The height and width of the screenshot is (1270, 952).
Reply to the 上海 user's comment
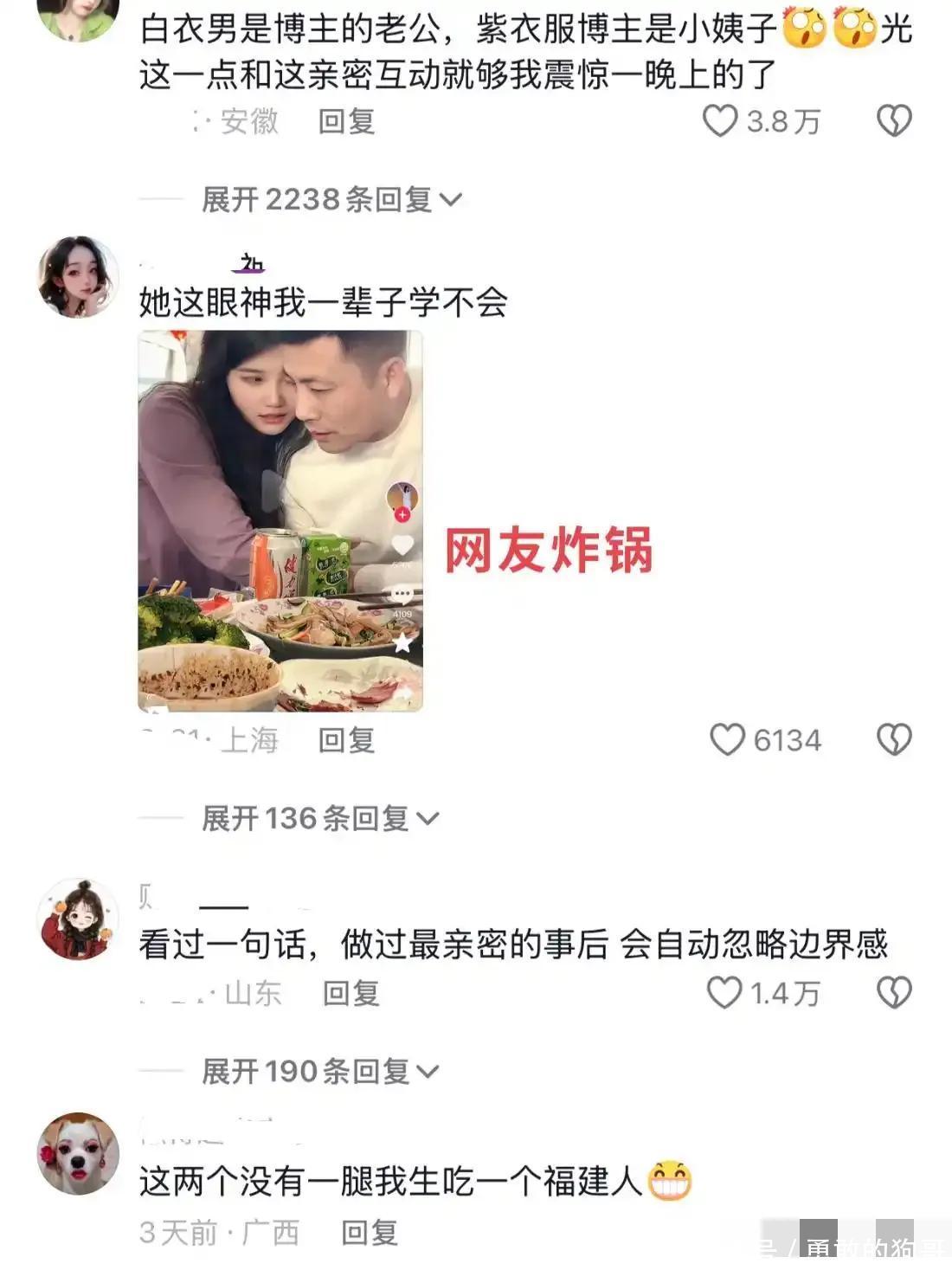[346, 740]
